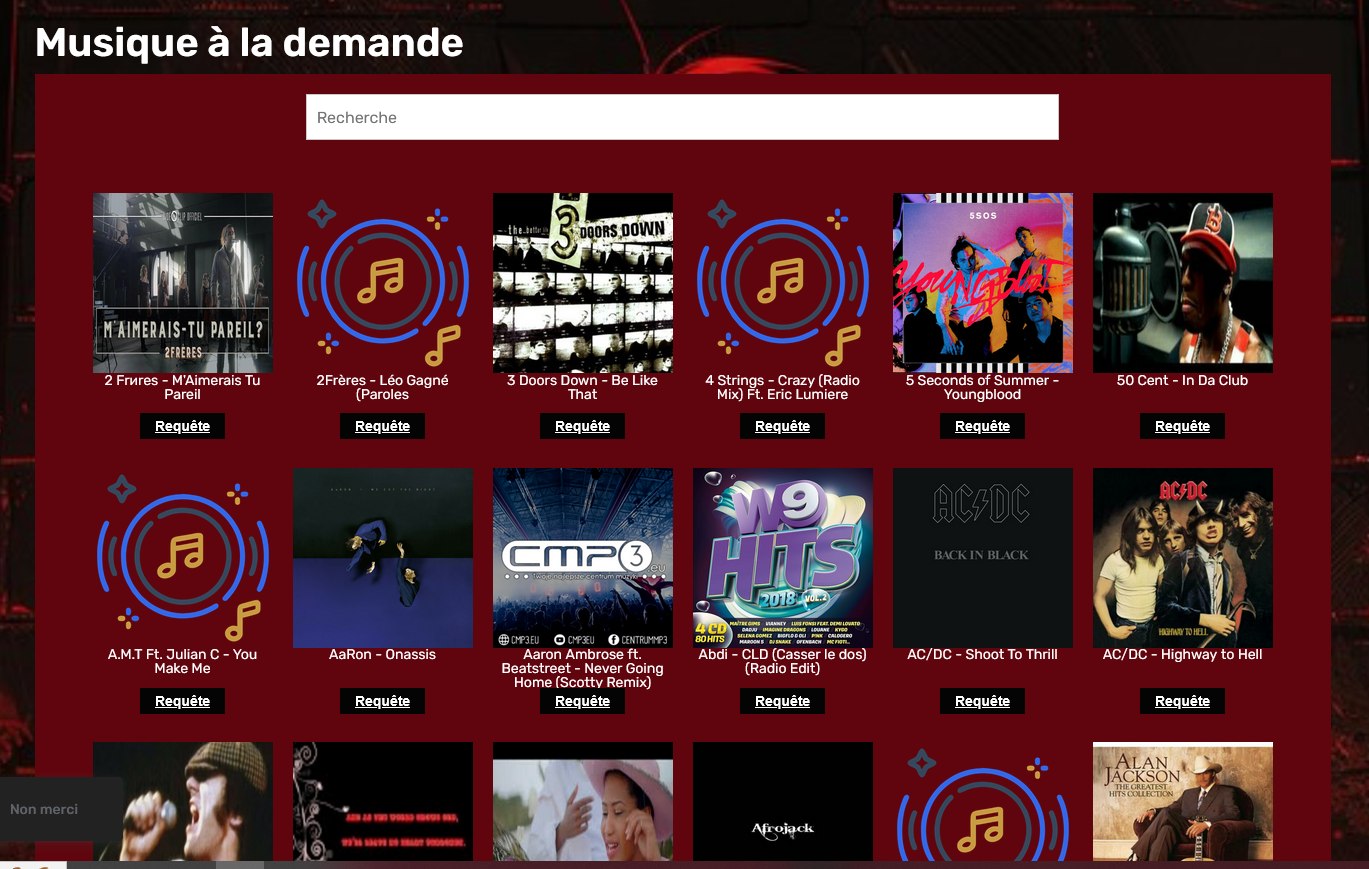The image size is (1369, 869).
Task: Tap the Recherche search field
Action: coord(681,117)
